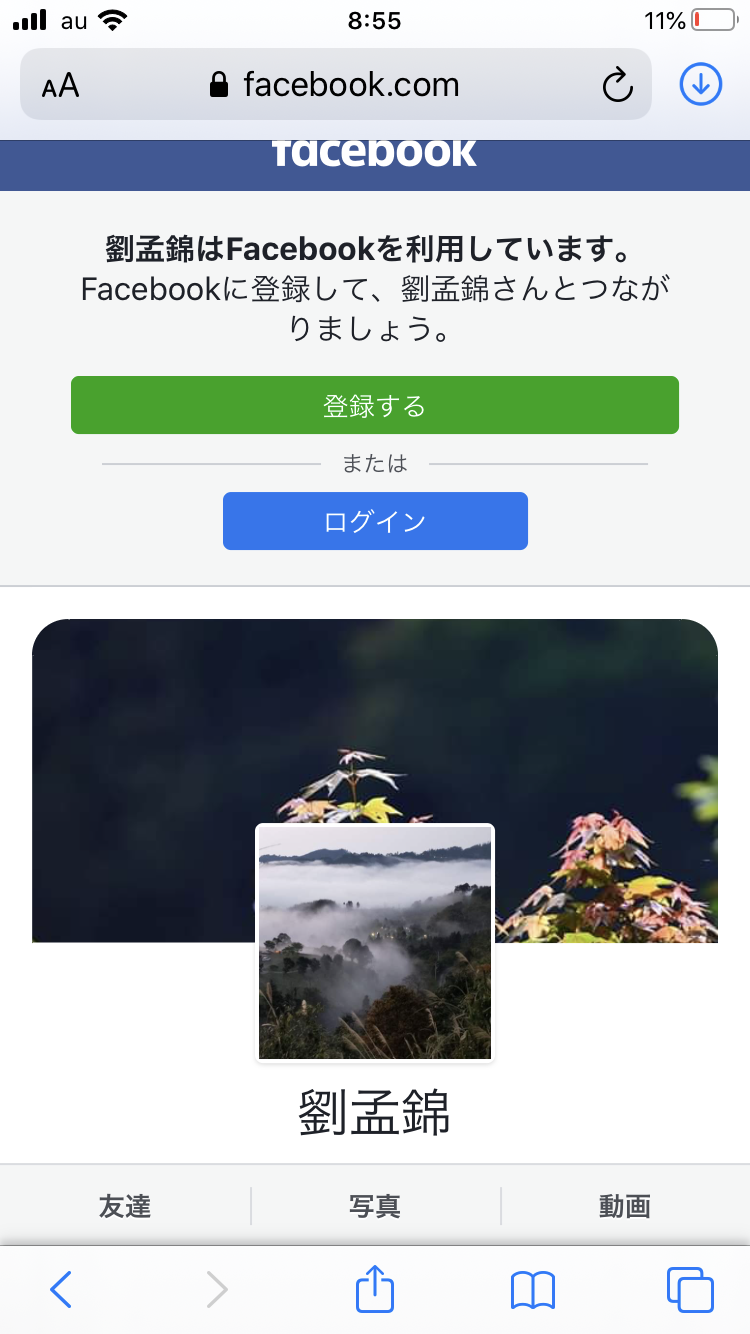Open the 劉孟錦 profile picture

375,942
